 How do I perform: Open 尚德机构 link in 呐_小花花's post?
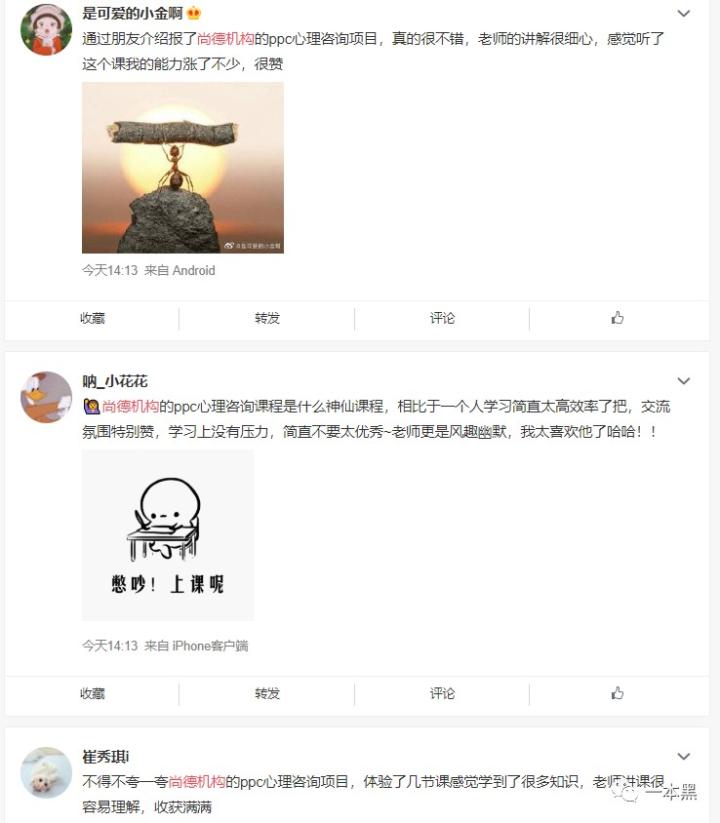[130, 406]
